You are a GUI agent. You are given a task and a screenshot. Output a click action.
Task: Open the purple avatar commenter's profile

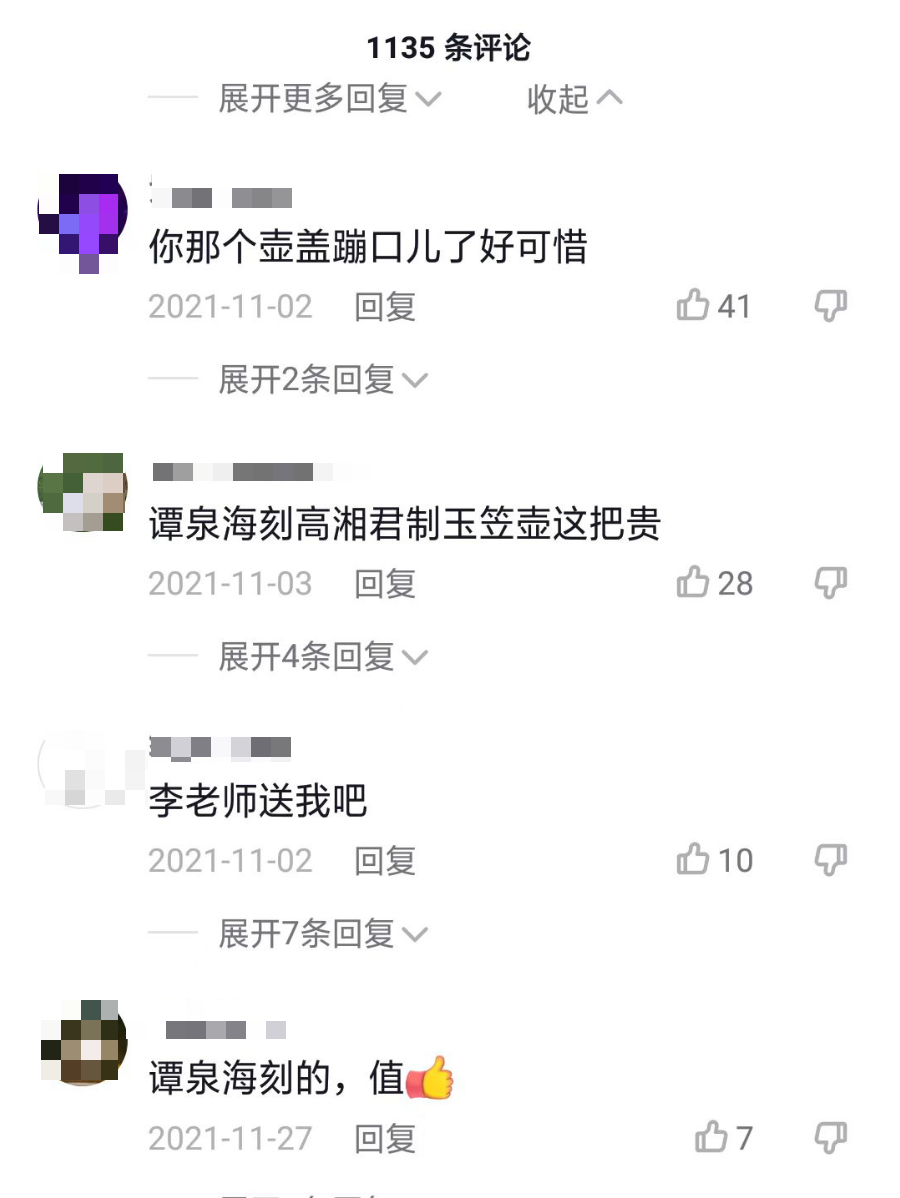point(82,220)
